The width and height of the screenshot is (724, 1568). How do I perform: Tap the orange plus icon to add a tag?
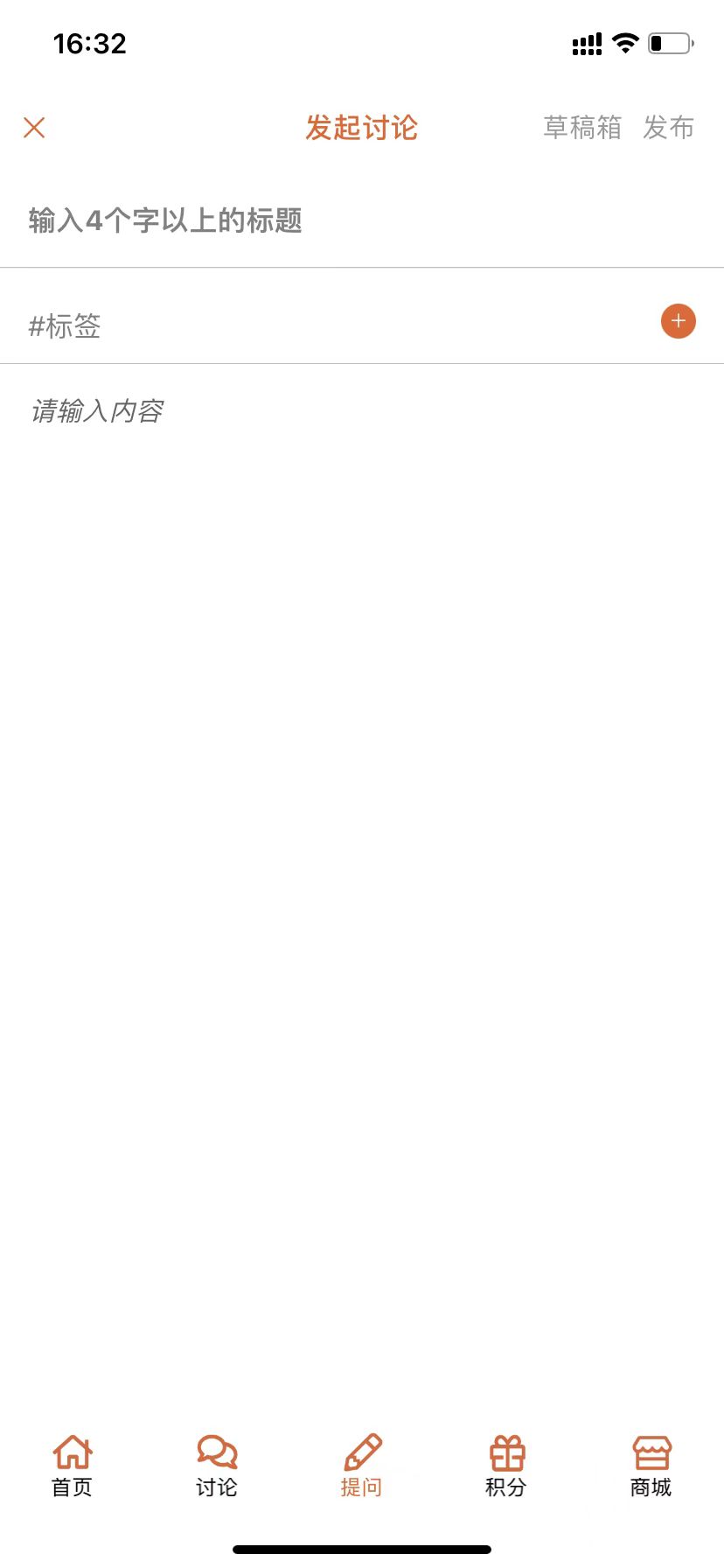click(678, 321)
